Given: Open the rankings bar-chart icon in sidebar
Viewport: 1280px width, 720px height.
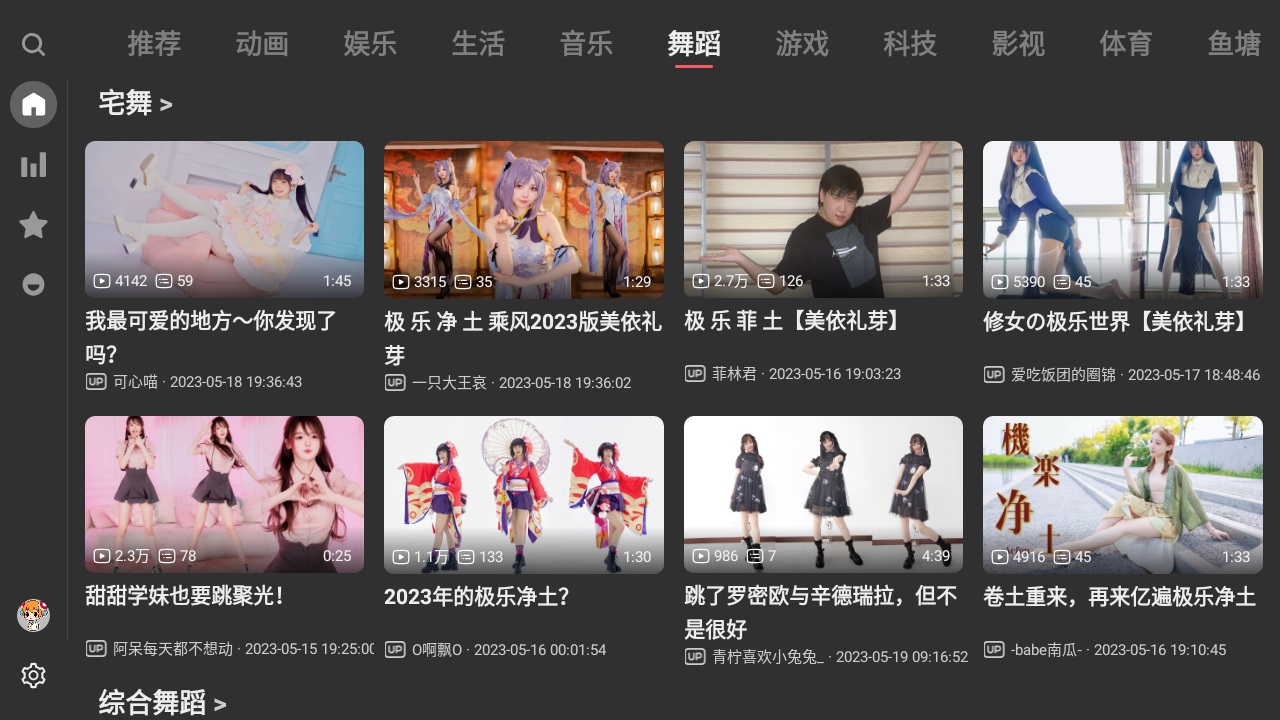Looking at the screenshot, I should coord(33,165).
